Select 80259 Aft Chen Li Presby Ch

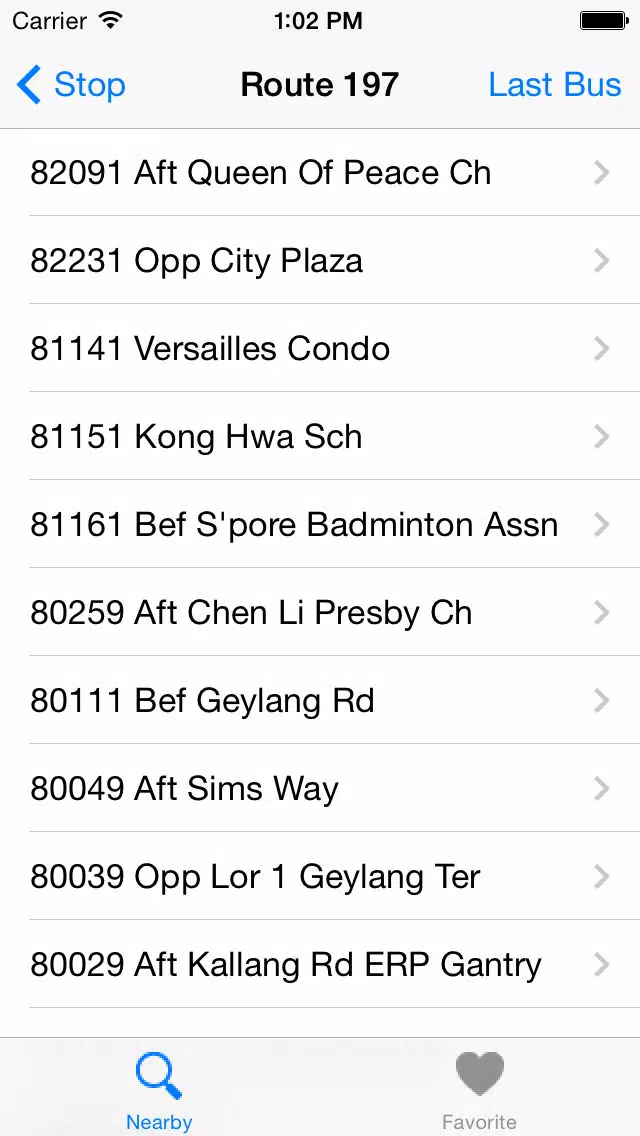pos(320,612)
